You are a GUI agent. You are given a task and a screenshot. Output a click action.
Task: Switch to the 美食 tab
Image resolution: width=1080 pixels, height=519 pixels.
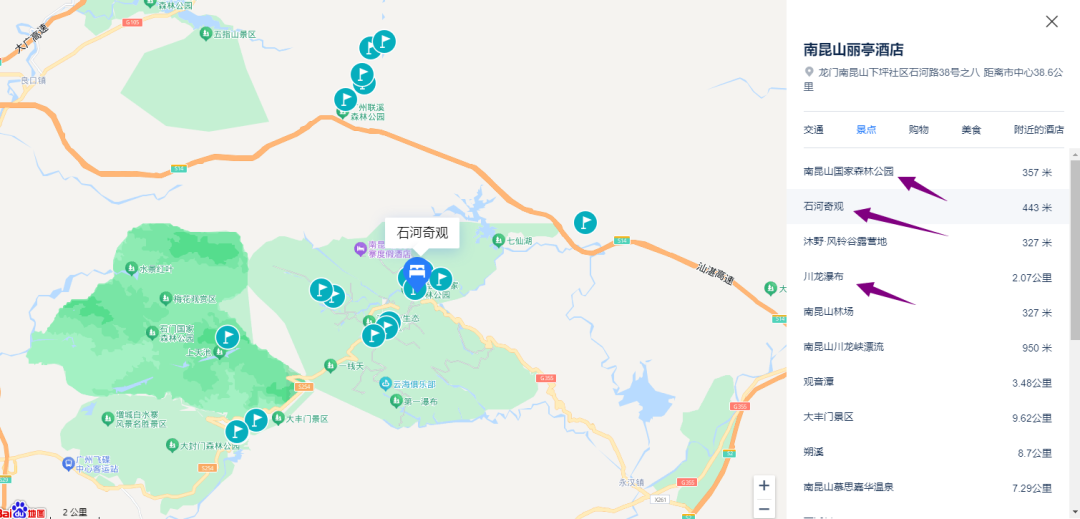click(971, 129)
